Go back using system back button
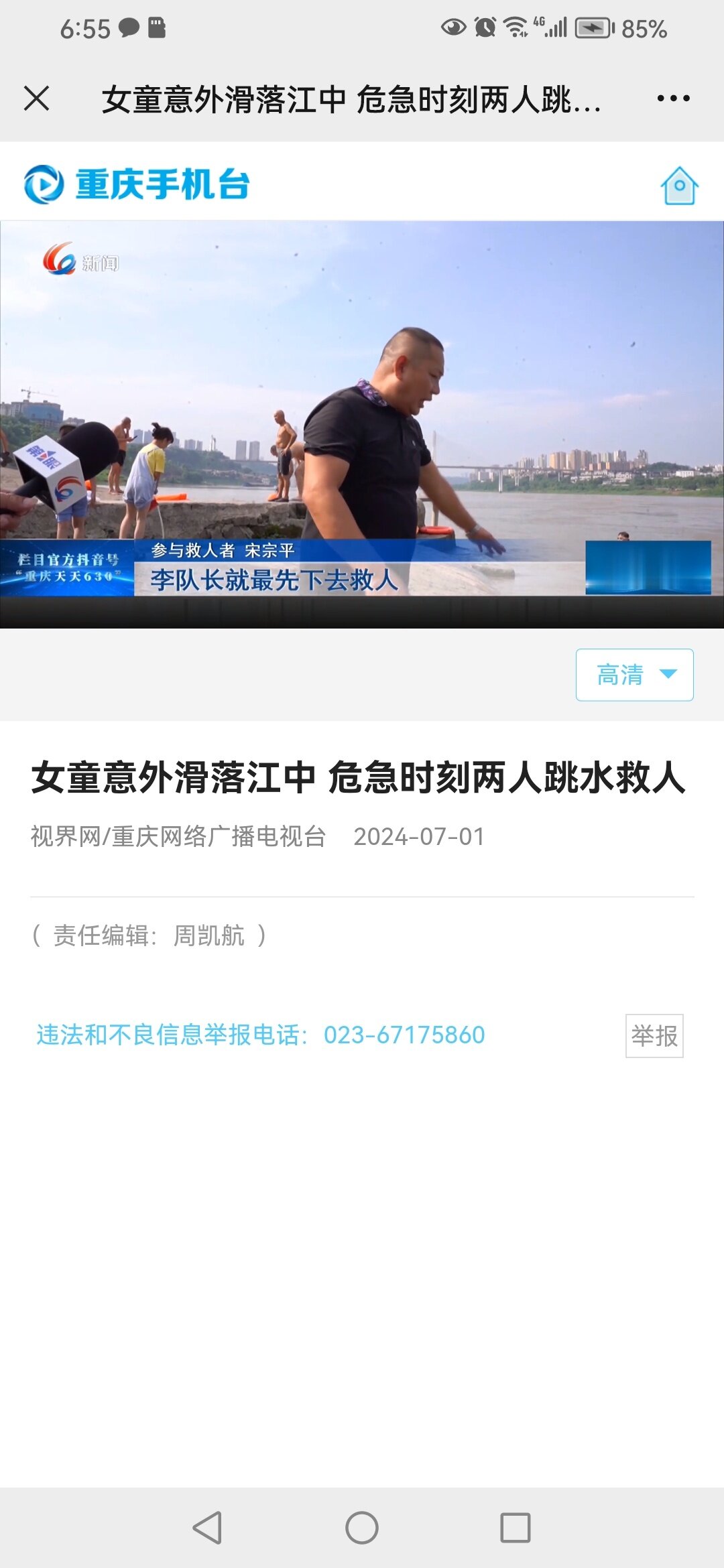This screenshot has height=1568, width=724. [x=207, y=1528]
